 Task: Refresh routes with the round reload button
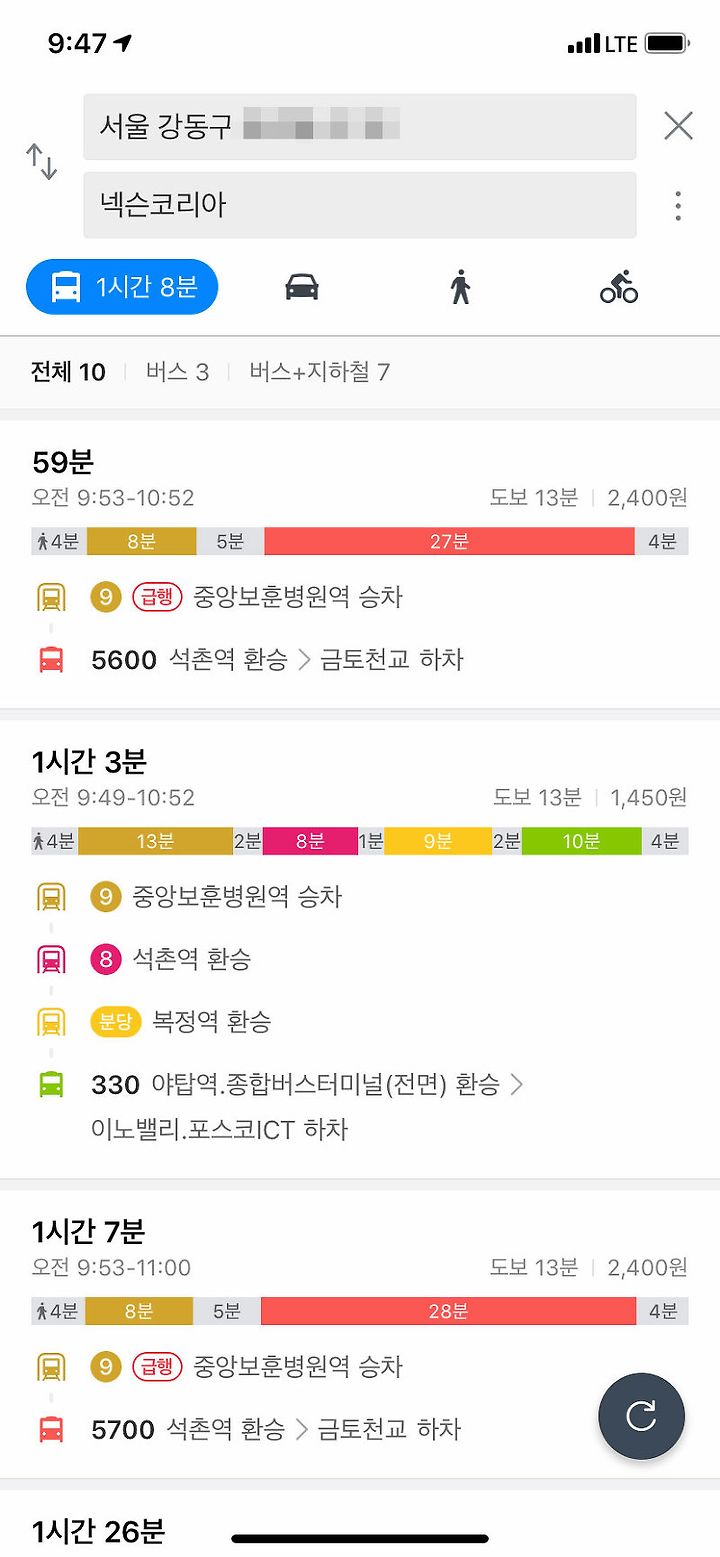(641, 1416)
